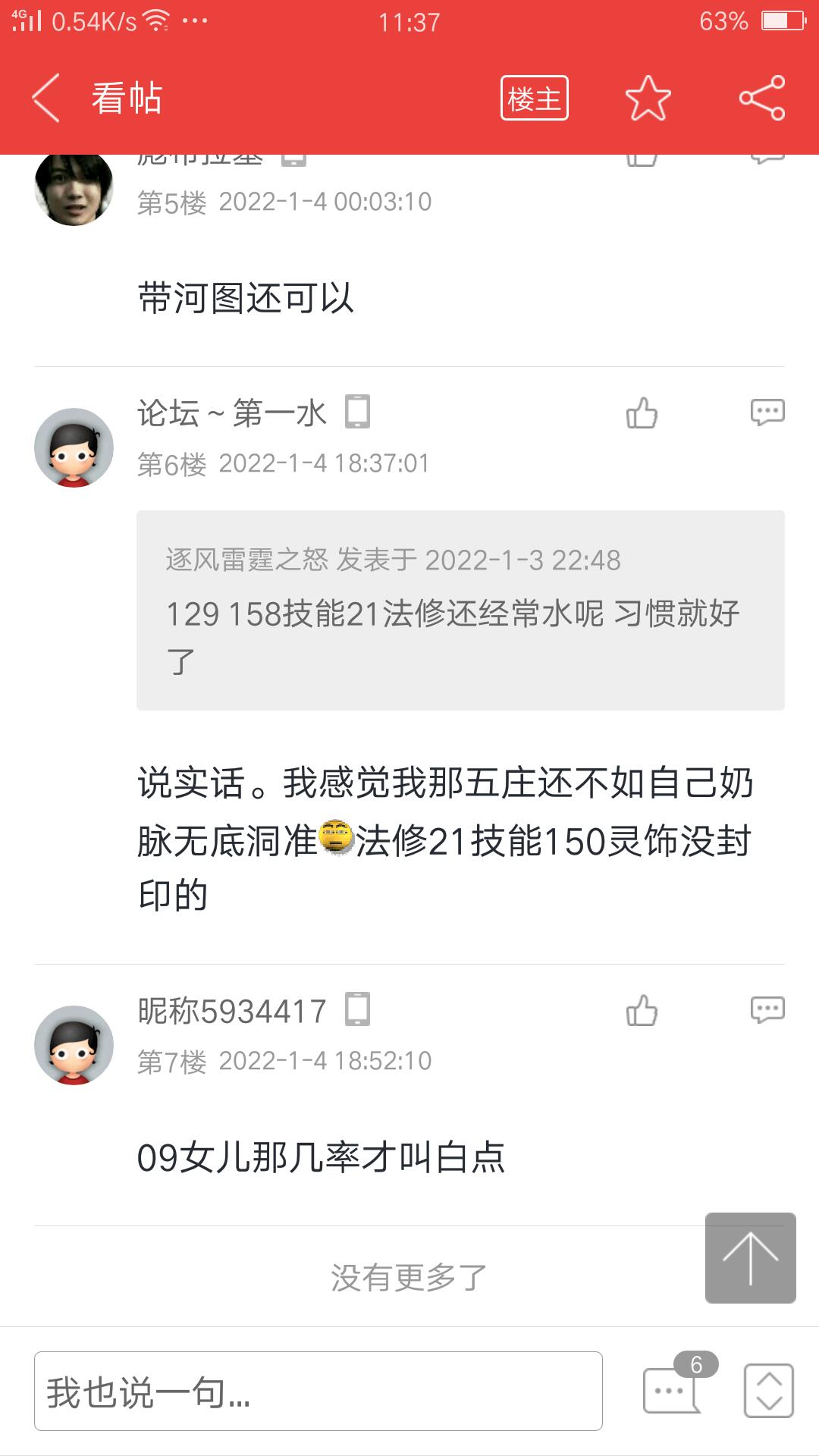Favorite this thread with the star icon
This screenshot has width=819, height=1456.
[x=648, y=98]
